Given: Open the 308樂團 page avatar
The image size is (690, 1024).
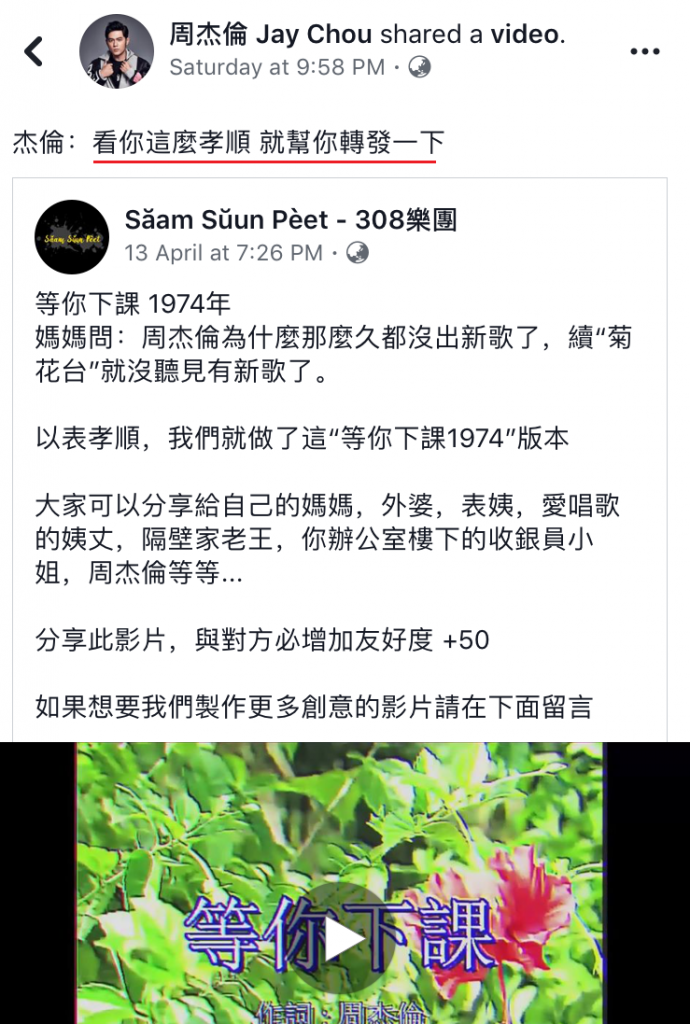Looking at the screenshot, I should click(x=72, y=237).
